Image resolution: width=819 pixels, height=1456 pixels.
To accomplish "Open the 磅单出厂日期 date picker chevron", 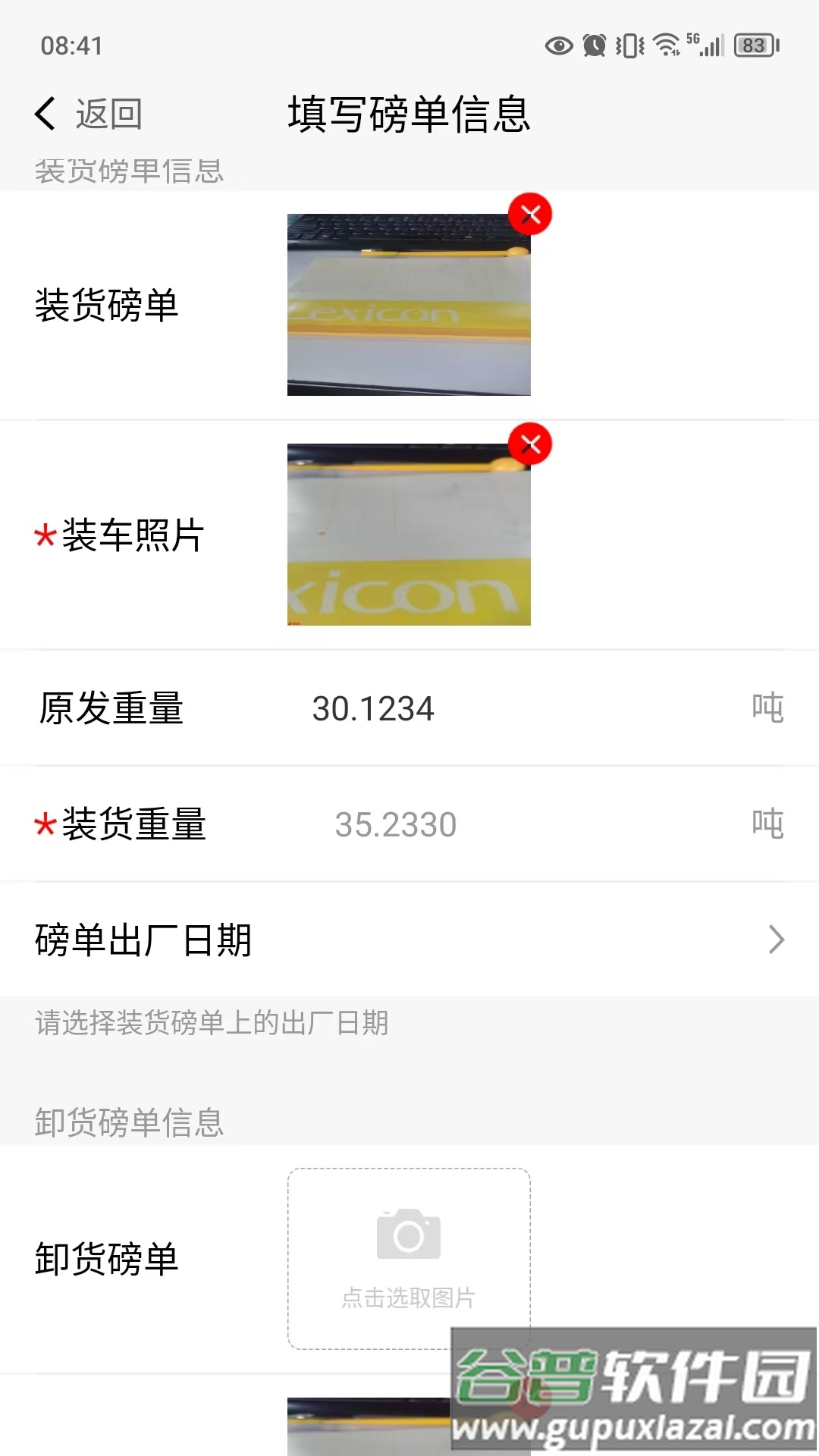I will (x=775, y=940).
